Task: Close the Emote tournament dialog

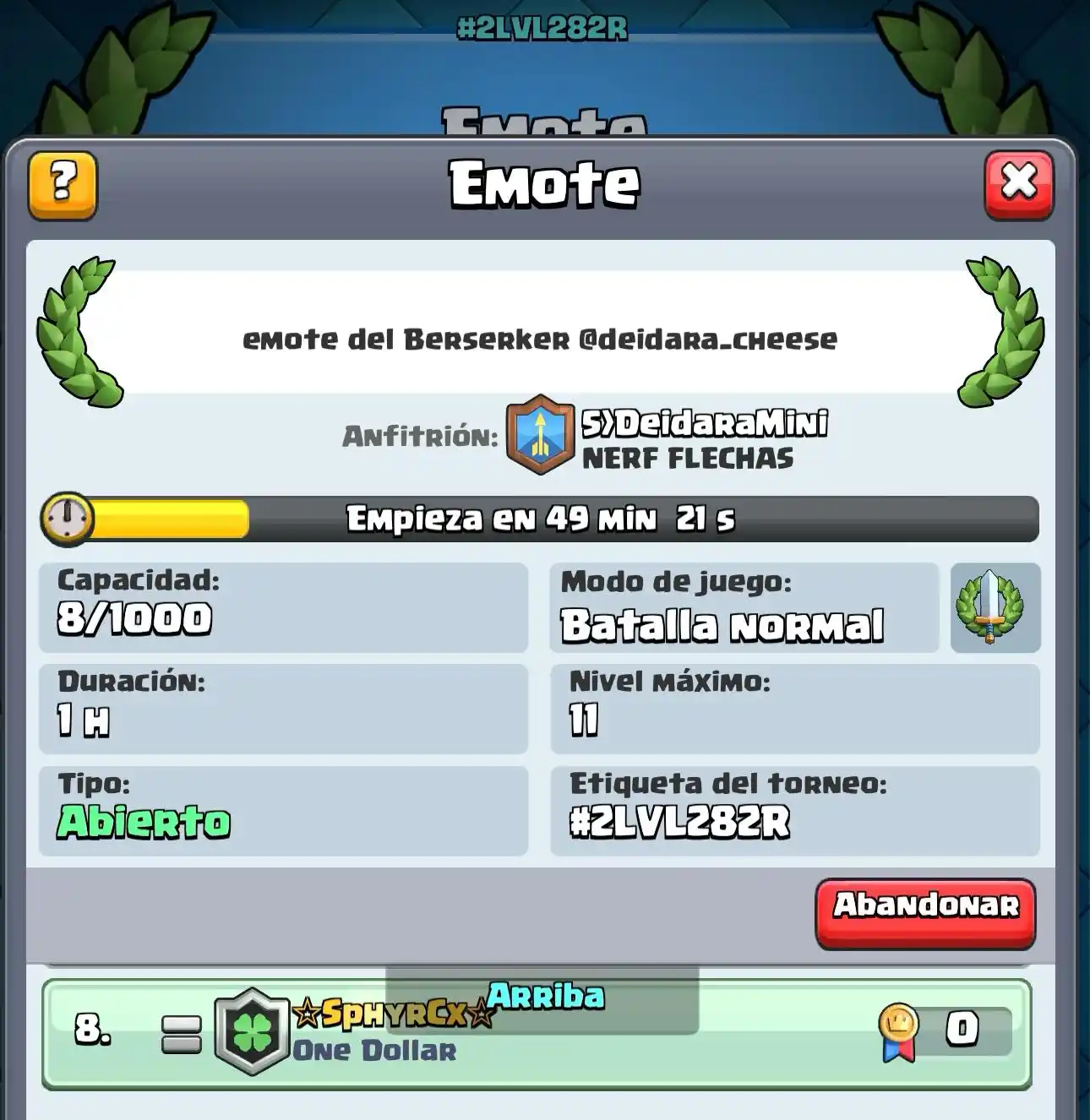Action: (1019, 184)
